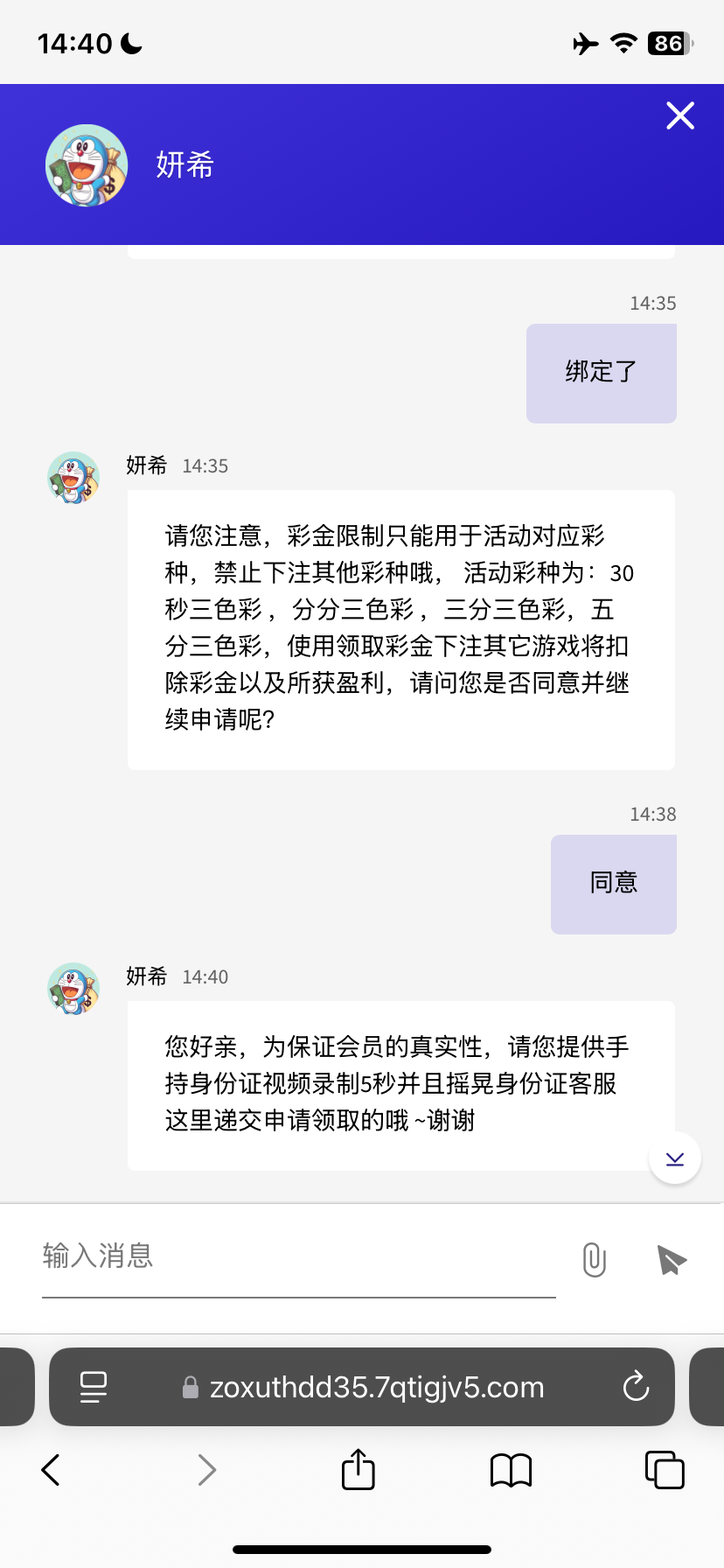Reload the page in Safari

pos(636,1387)
